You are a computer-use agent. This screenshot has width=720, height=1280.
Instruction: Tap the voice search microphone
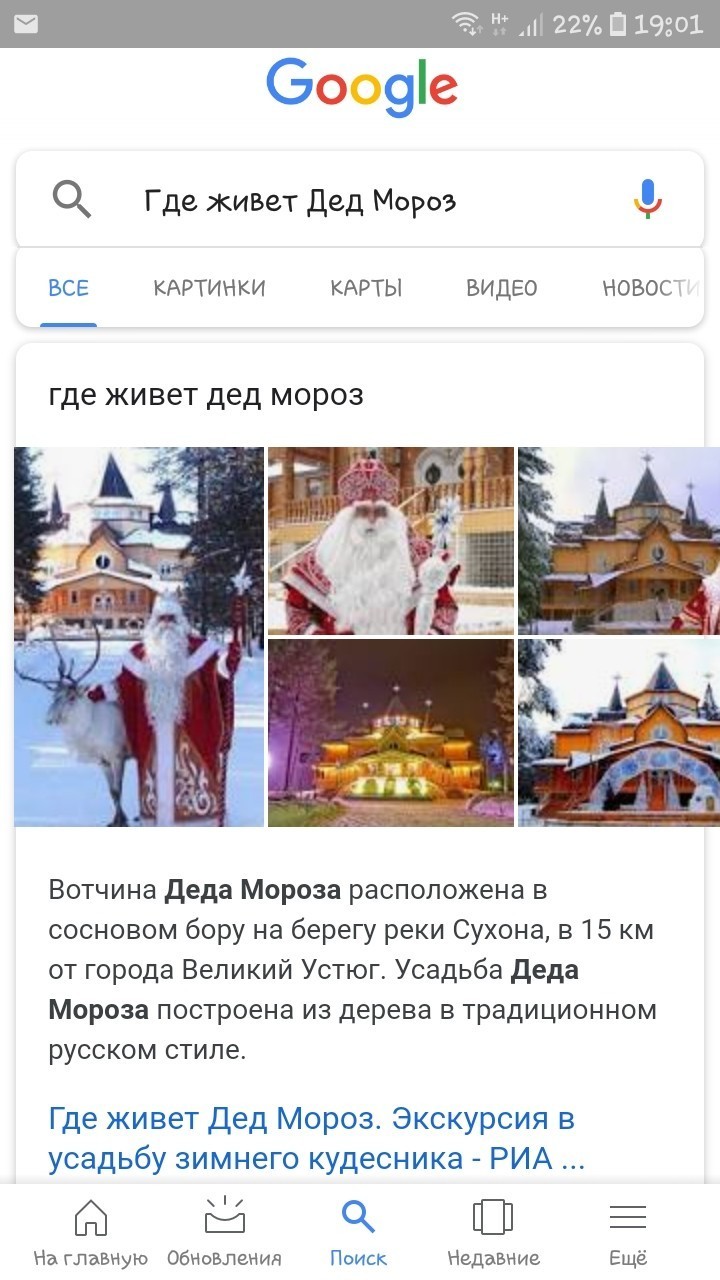[x=648, y=200]
